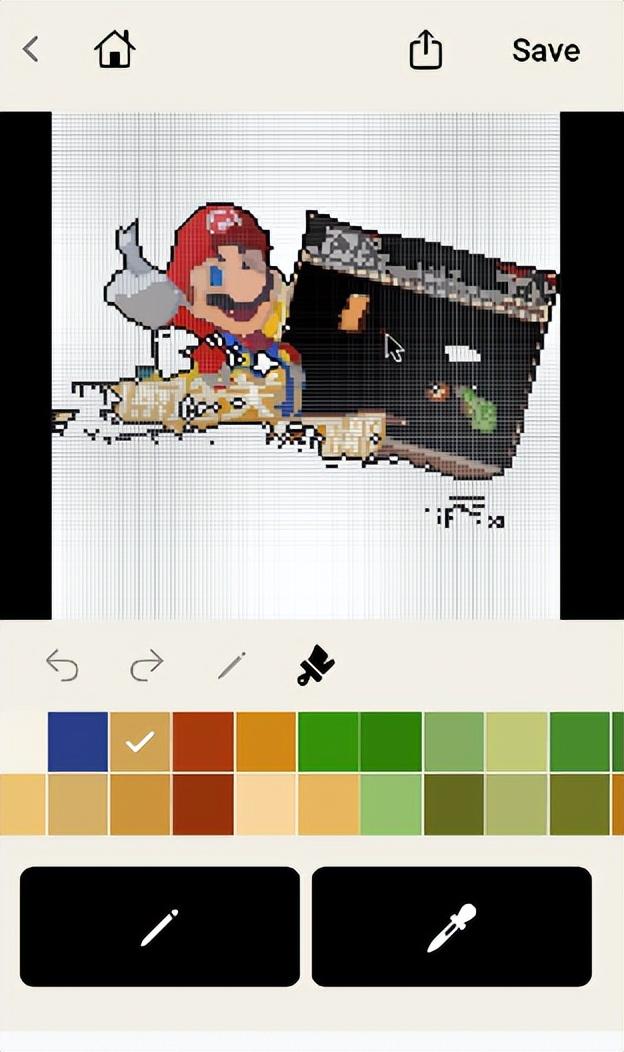Select the paint brush tool
Screen dimensions: 624x1052
tap(315, 665)
